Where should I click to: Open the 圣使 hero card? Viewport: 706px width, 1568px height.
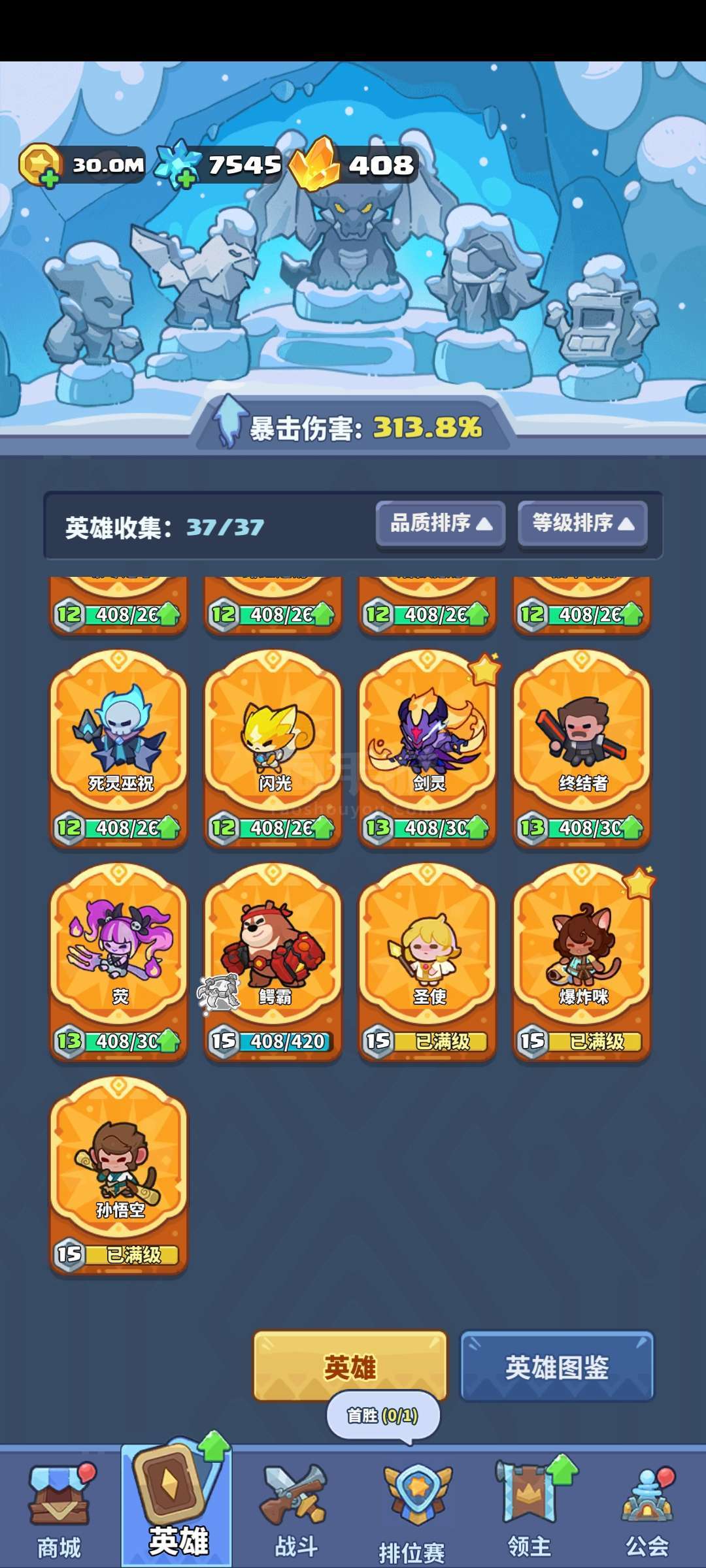click(428, 962)
